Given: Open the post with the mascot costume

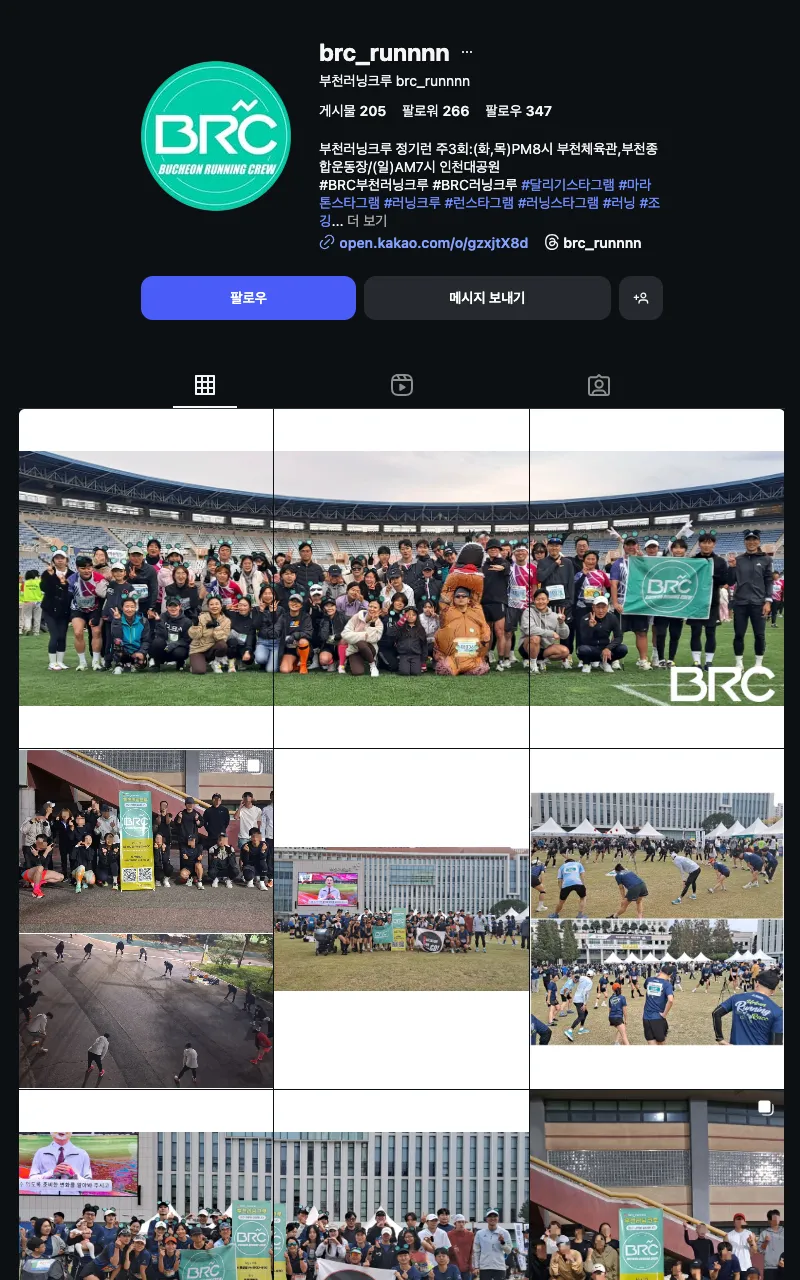Looking at the screenshot, I should click(x=401, y=578).
